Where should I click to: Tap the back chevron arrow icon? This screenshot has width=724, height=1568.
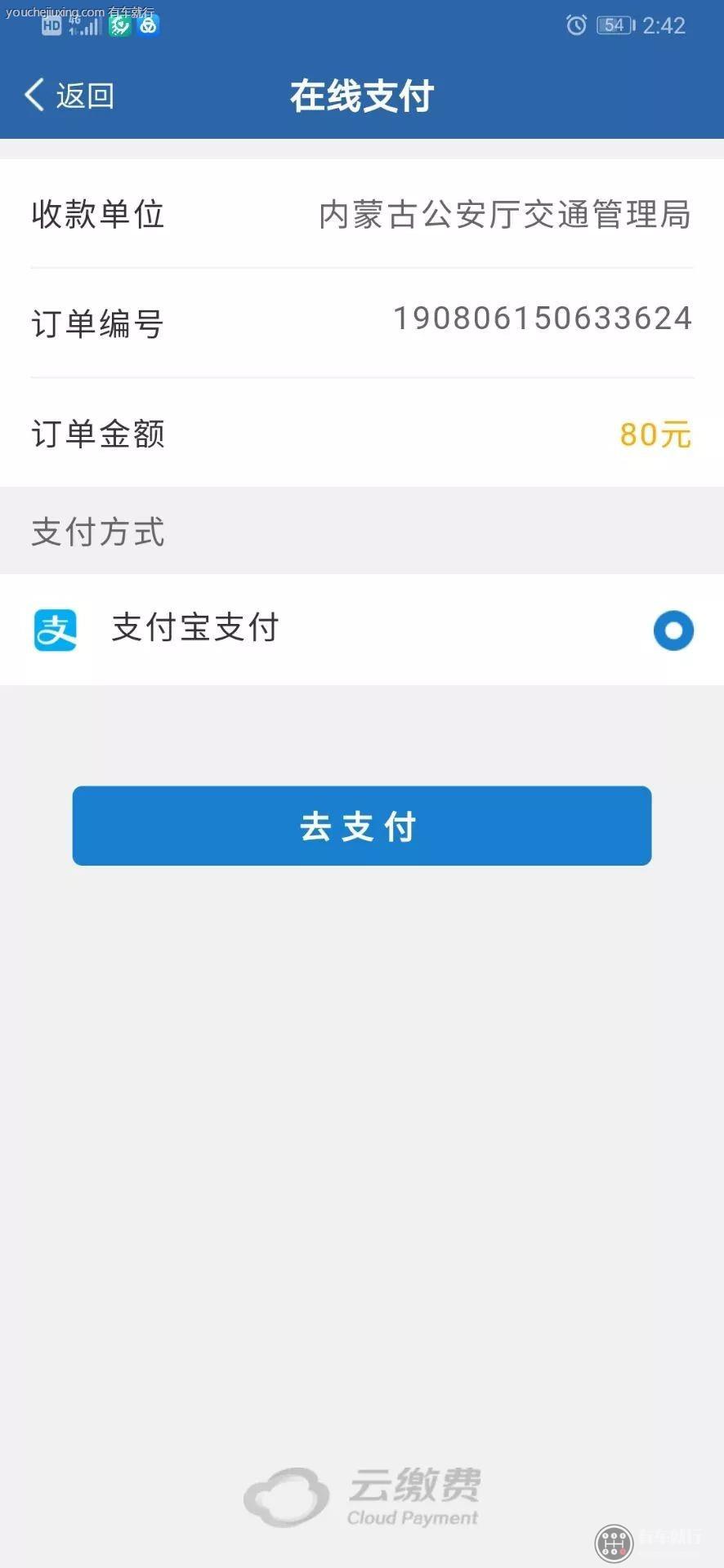coord(33,95)
